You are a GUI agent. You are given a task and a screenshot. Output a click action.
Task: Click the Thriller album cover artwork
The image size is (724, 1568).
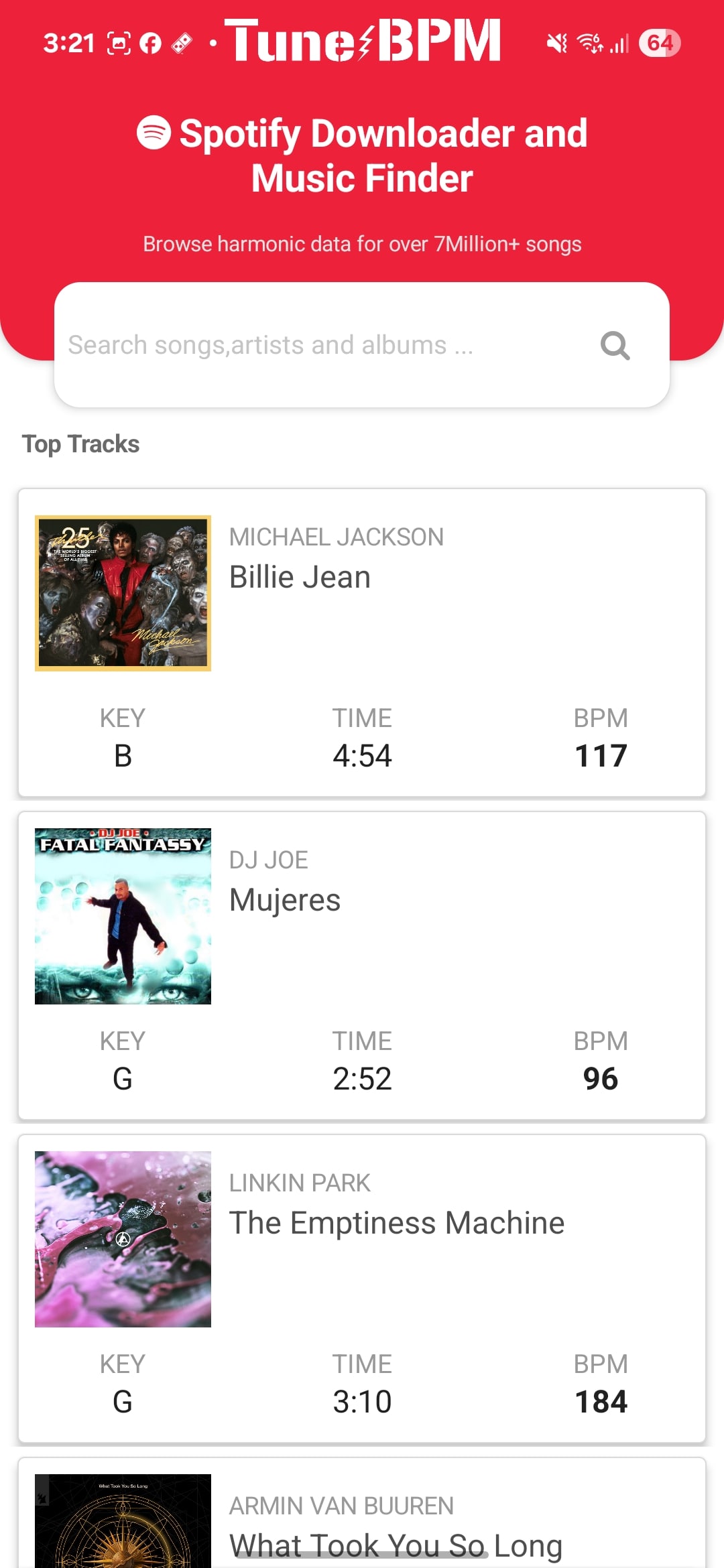[123, 593]
